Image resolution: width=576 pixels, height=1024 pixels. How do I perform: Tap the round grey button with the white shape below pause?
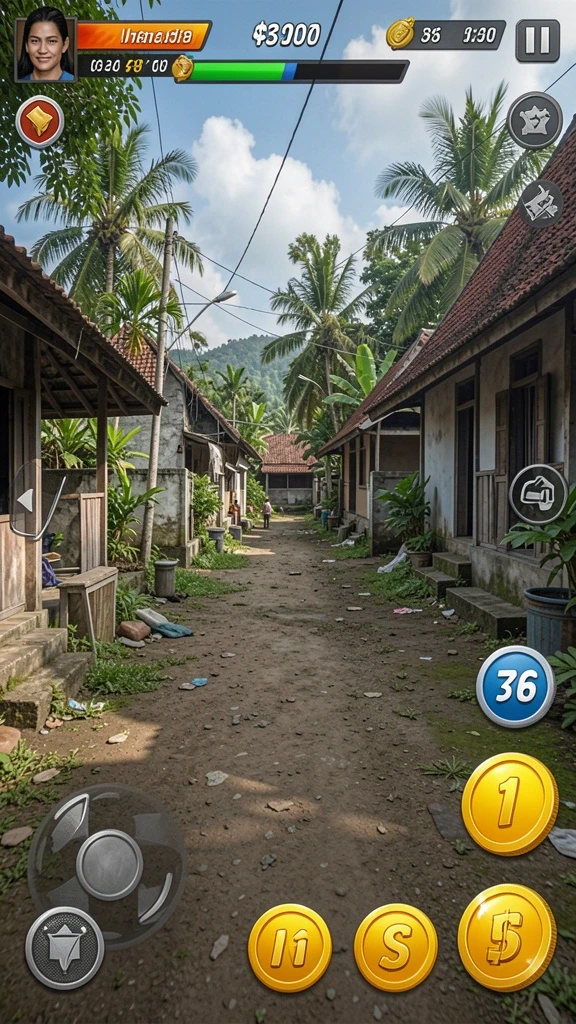point(535,121)
